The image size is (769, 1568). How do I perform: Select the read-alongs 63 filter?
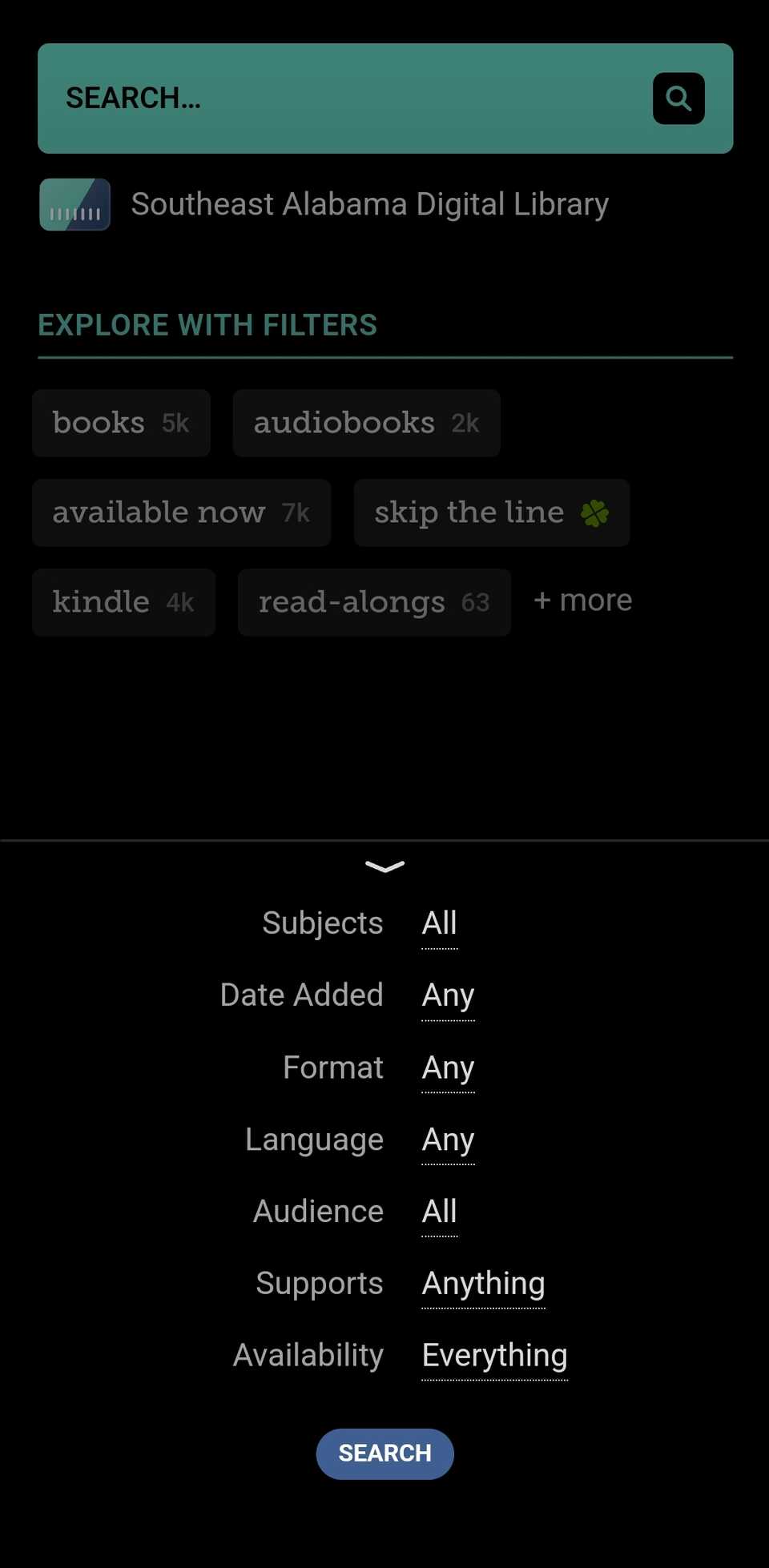(373, 602)
